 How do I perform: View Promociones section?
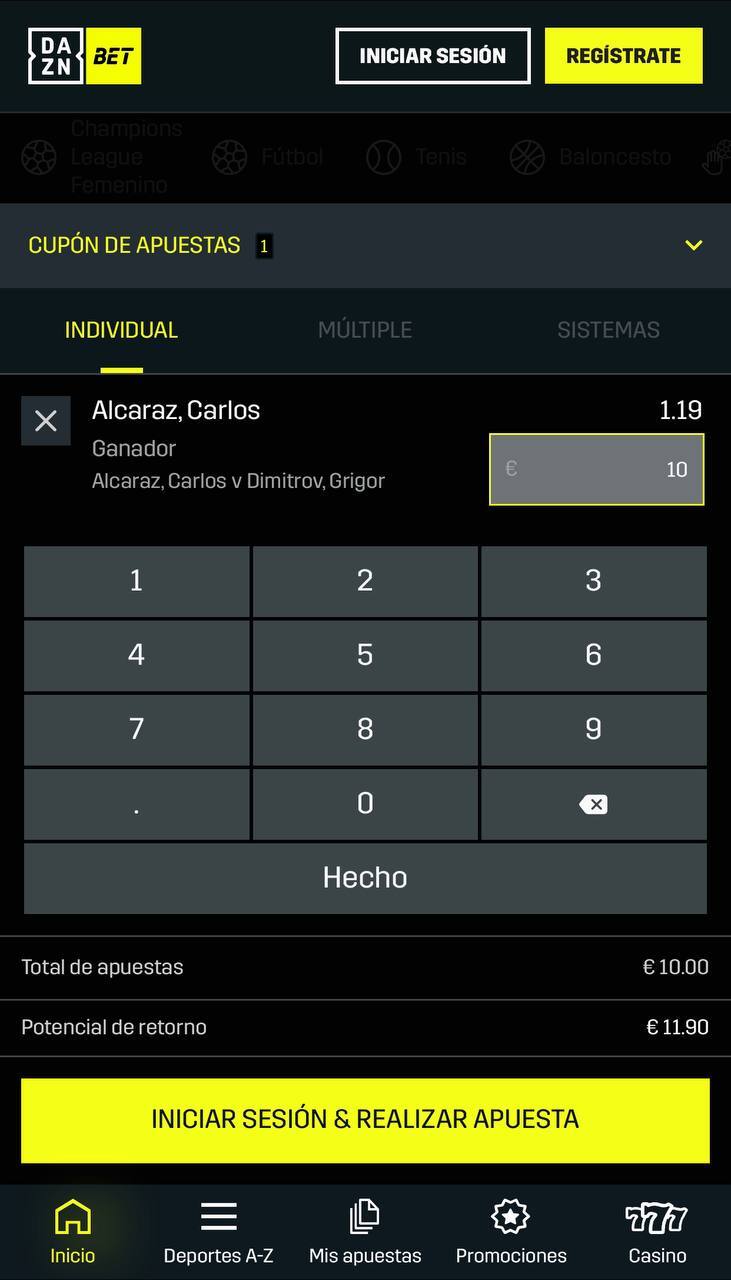(x=511, y=1232)
